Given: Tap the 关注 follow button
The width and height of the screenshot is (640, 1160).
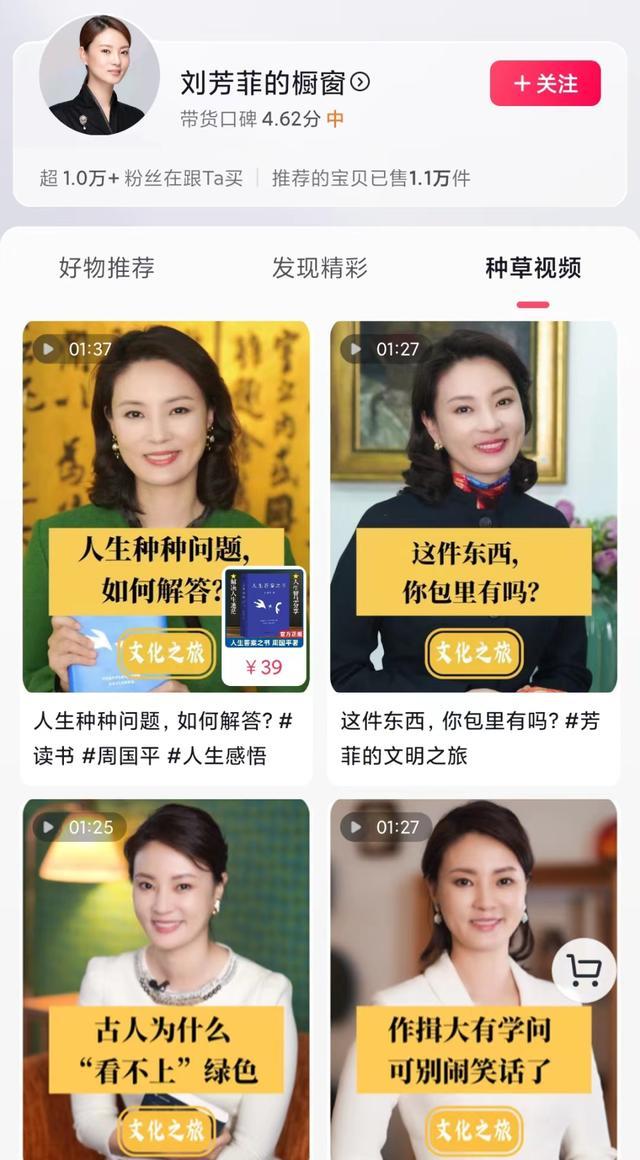Looking at the screenshot, I should point(545,84).
